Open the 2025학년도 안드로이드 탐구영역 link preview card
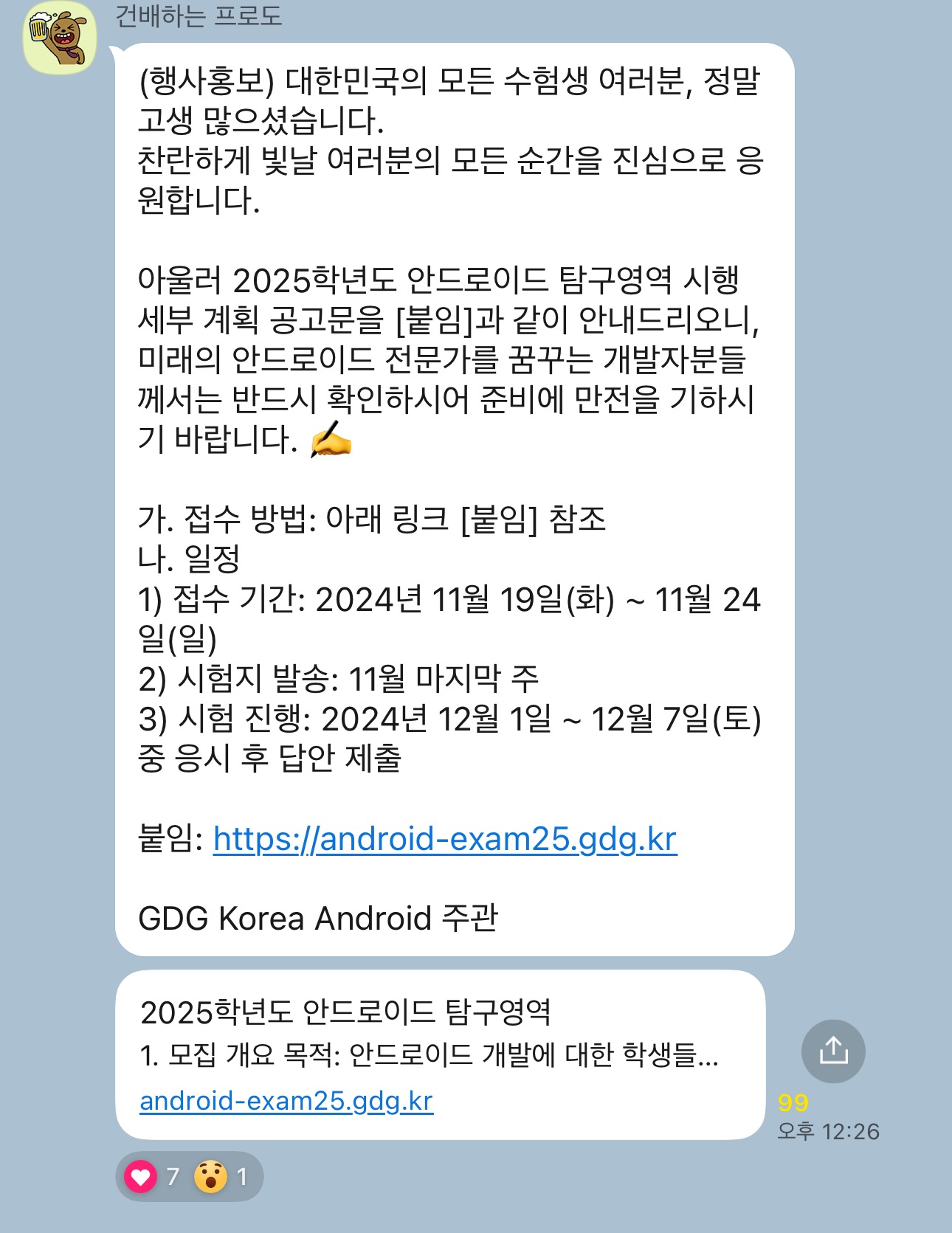Viewport: 952px width, 1233px height. (440, 1054)
